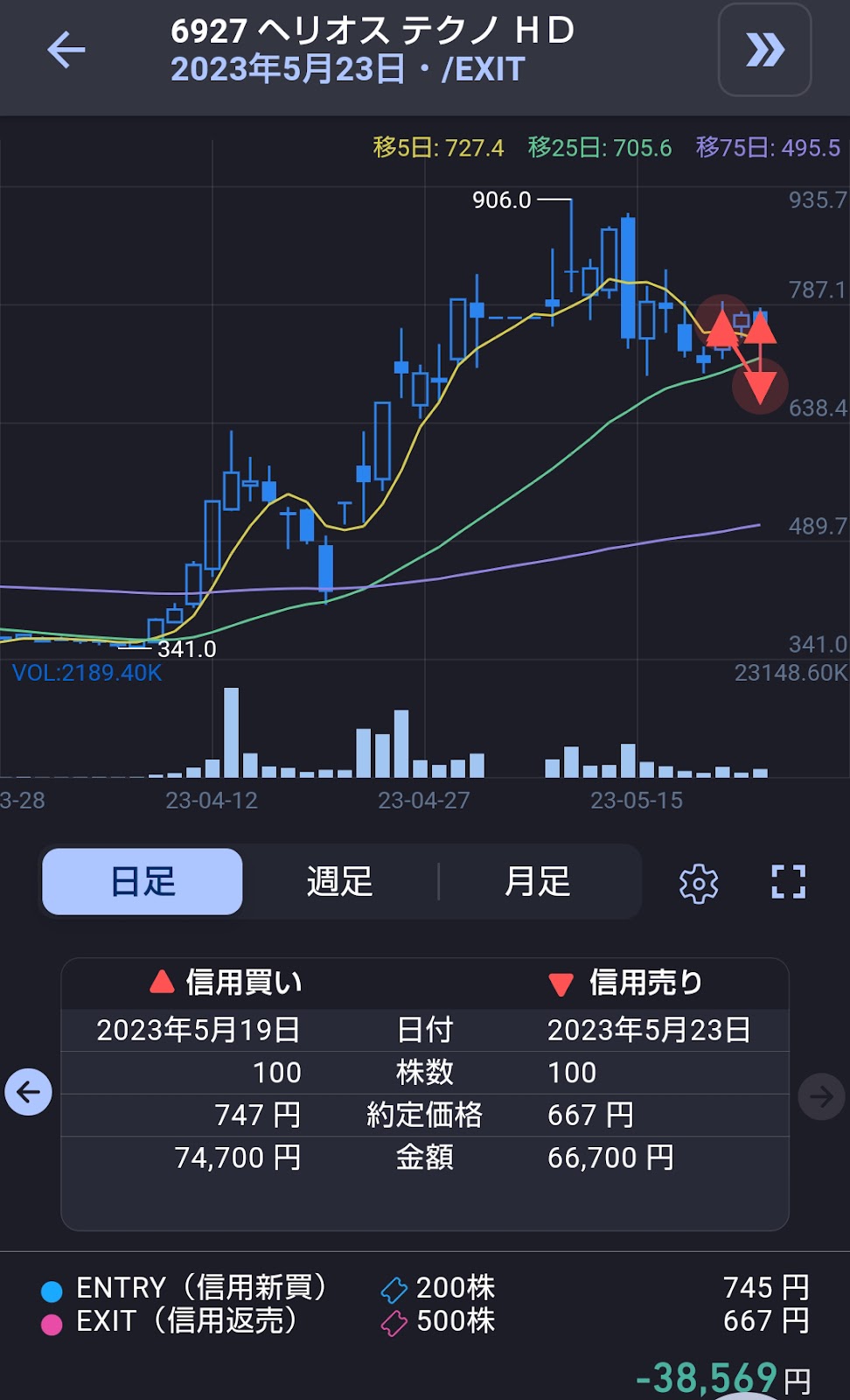Switch to the 週足 weekly chart
The width and height of the screenshot is (850, 1400).
click(340, 881)
